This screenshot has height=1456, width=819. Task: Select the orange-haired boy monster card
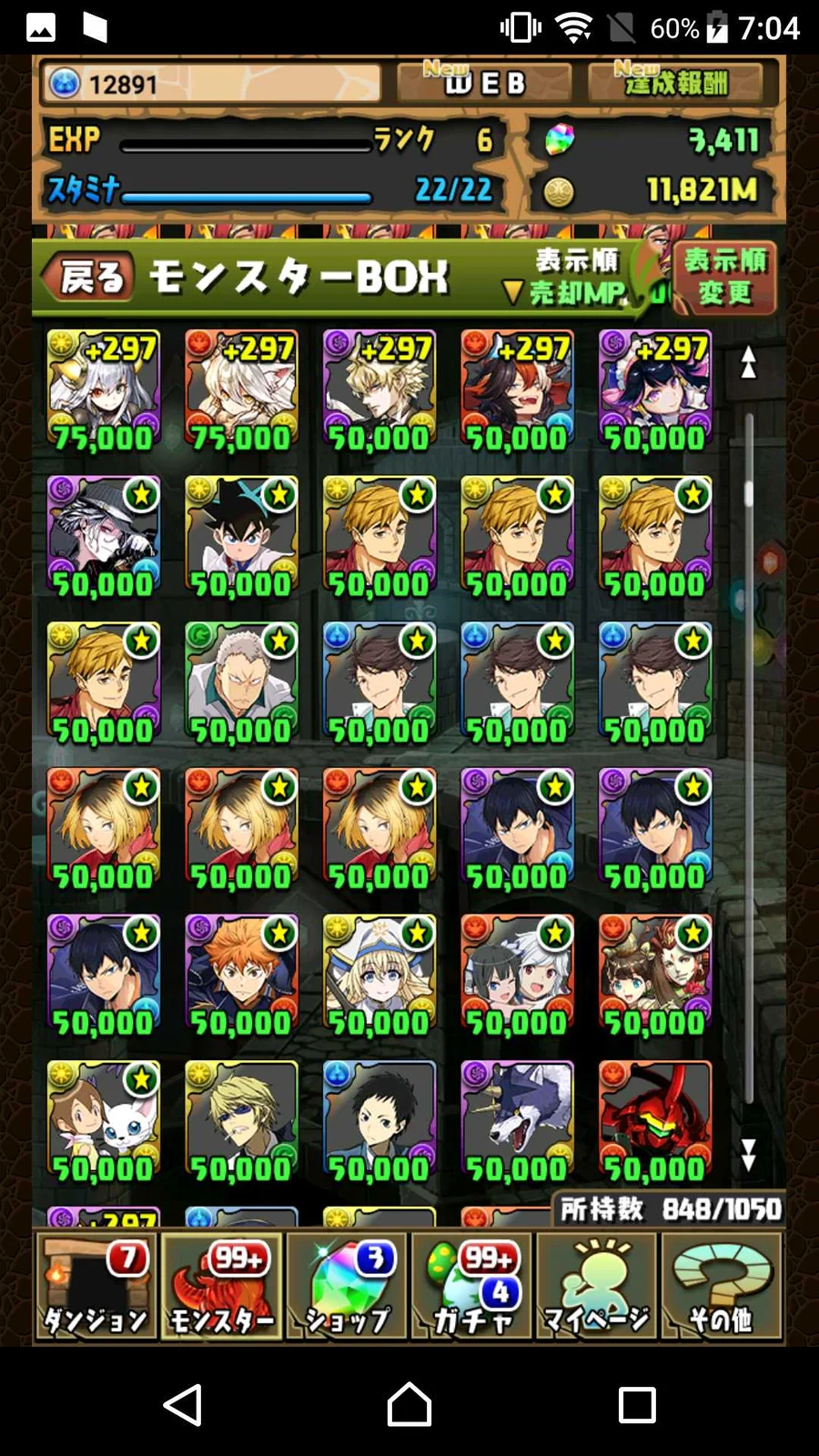241,976
